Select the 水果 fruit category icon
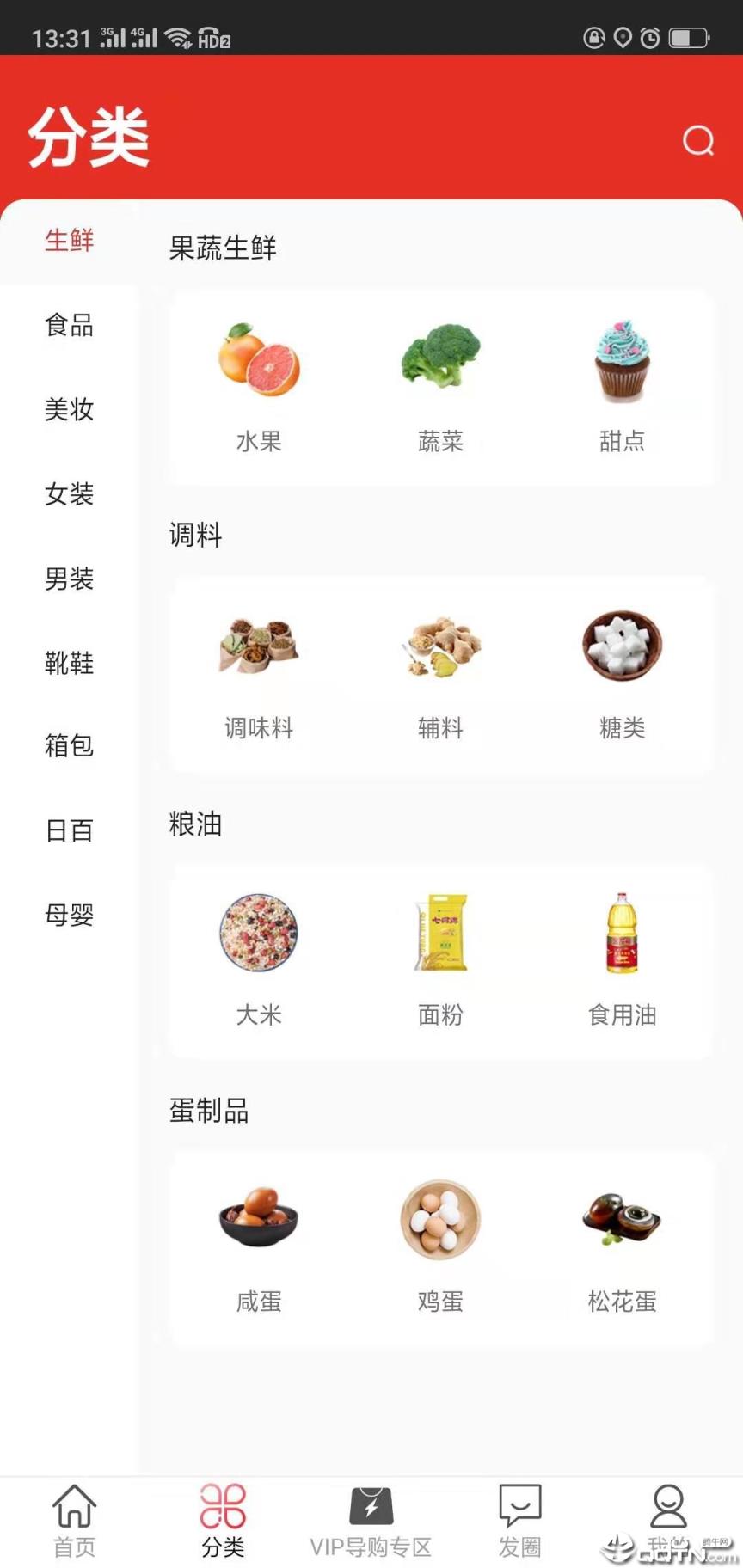Viewport: 743px width, 1568px height. coord(259,361)
